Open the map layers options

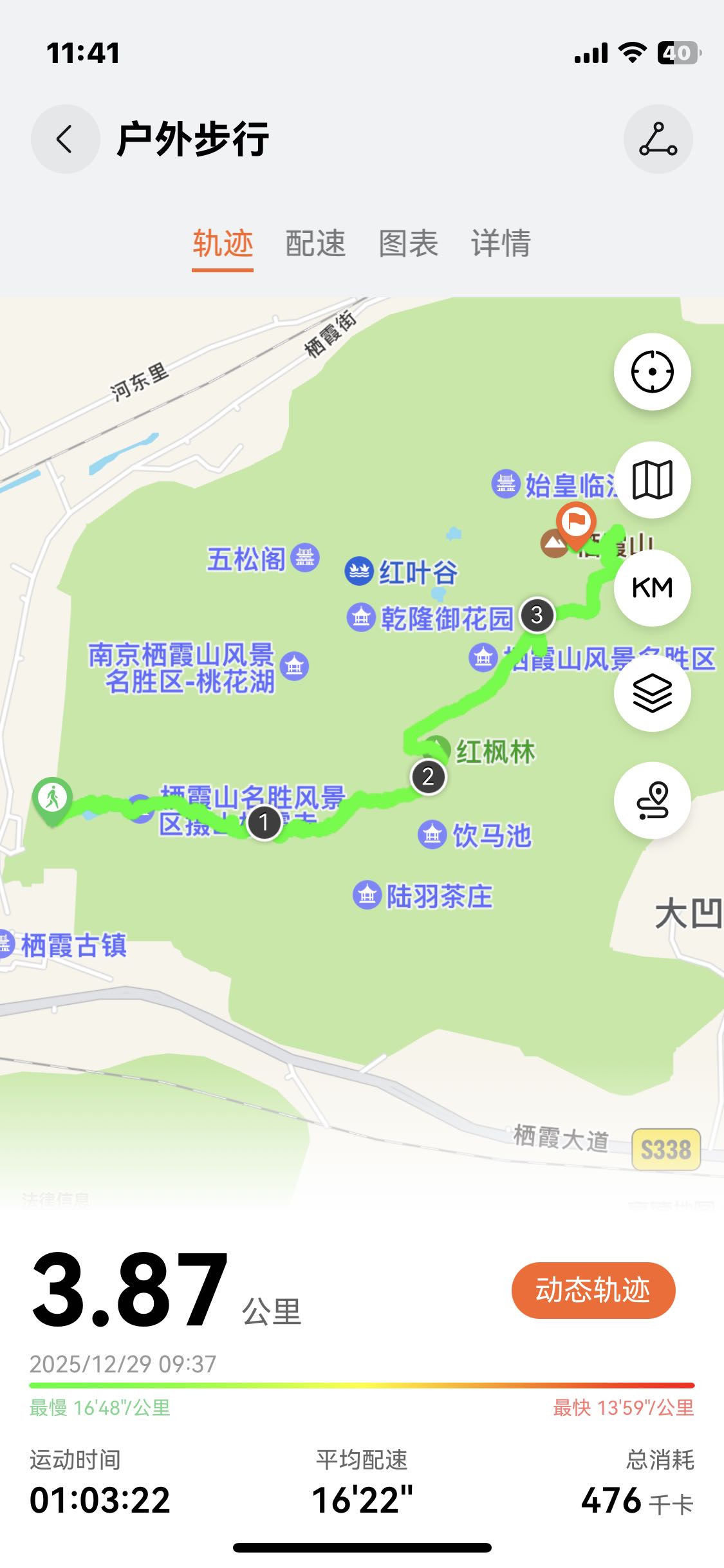(x=652, y=693)
